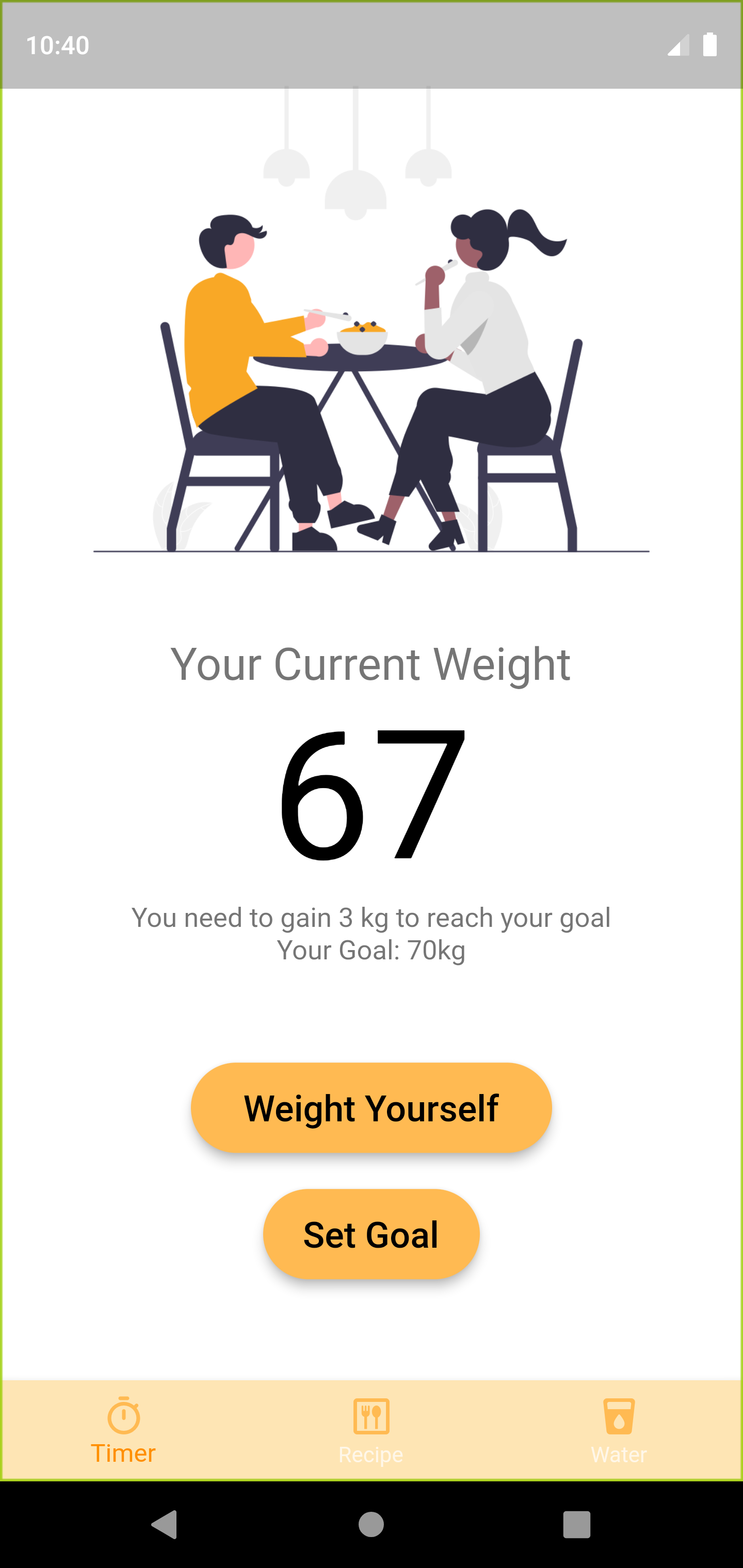
Task: Open the Set Goal button
Action: tap(371, 1234)
